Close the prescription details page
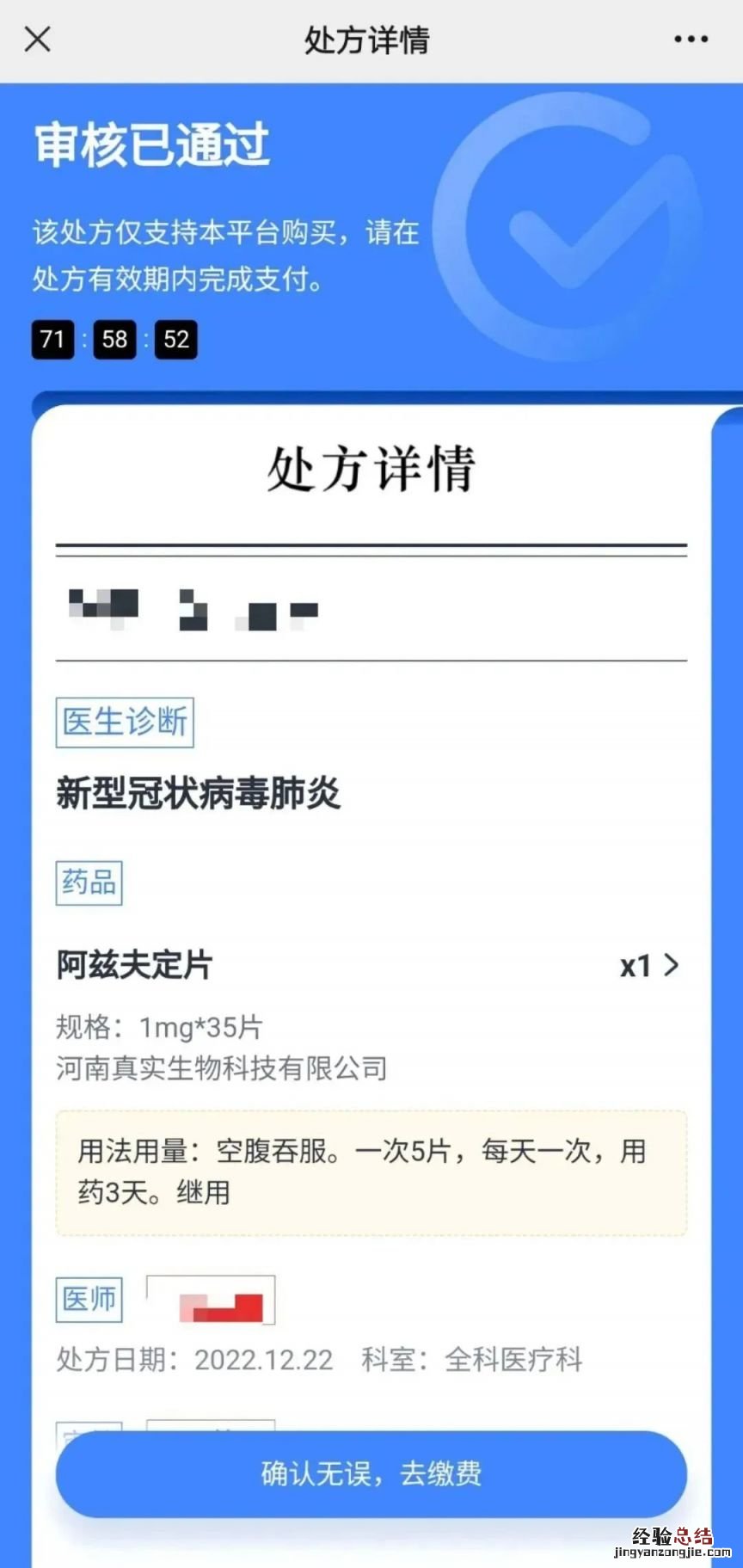 click(38, 40)
